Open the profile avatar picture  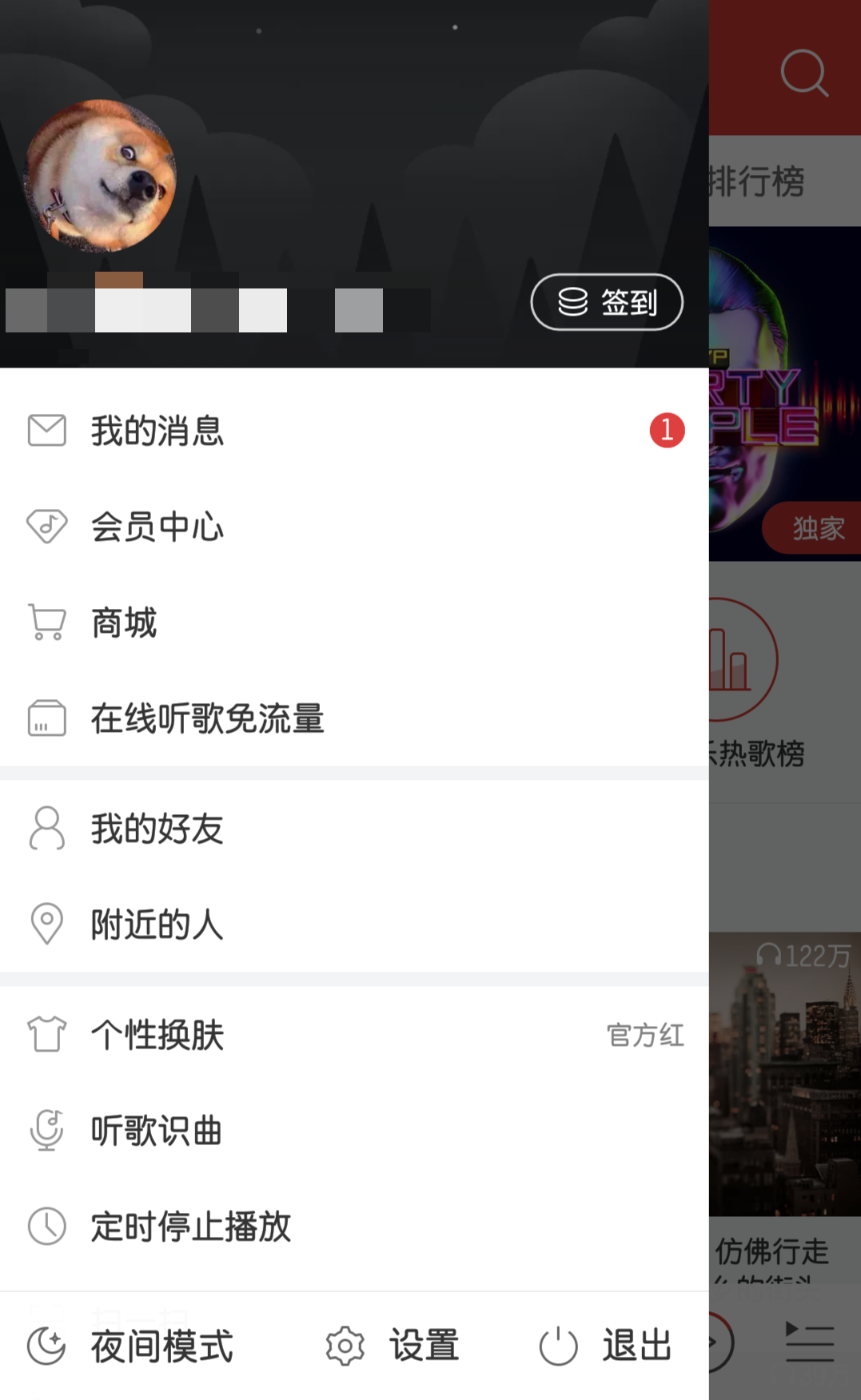tap(101, 176)
